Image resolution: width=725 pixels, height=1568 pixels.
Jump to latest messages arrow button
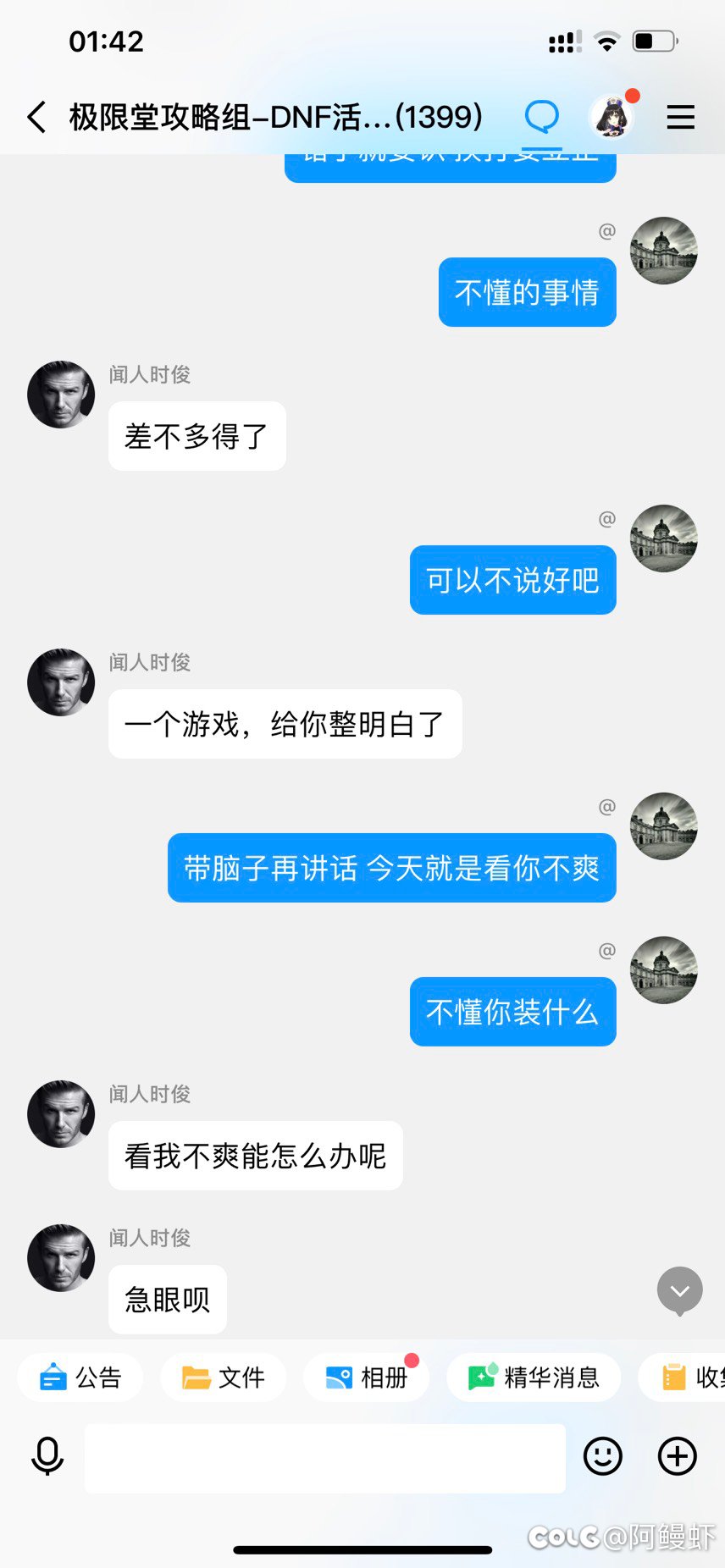[680, 1290]
